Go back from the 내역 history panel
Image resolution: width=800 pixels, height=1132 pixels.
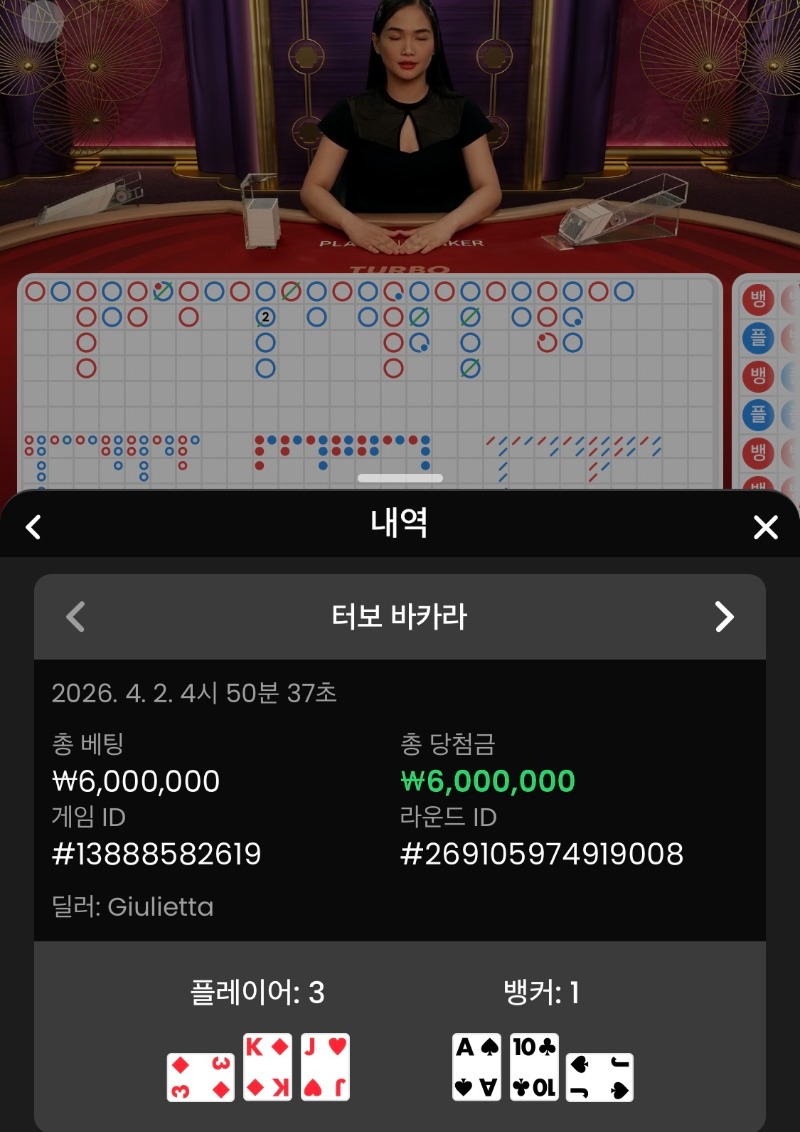33,527
